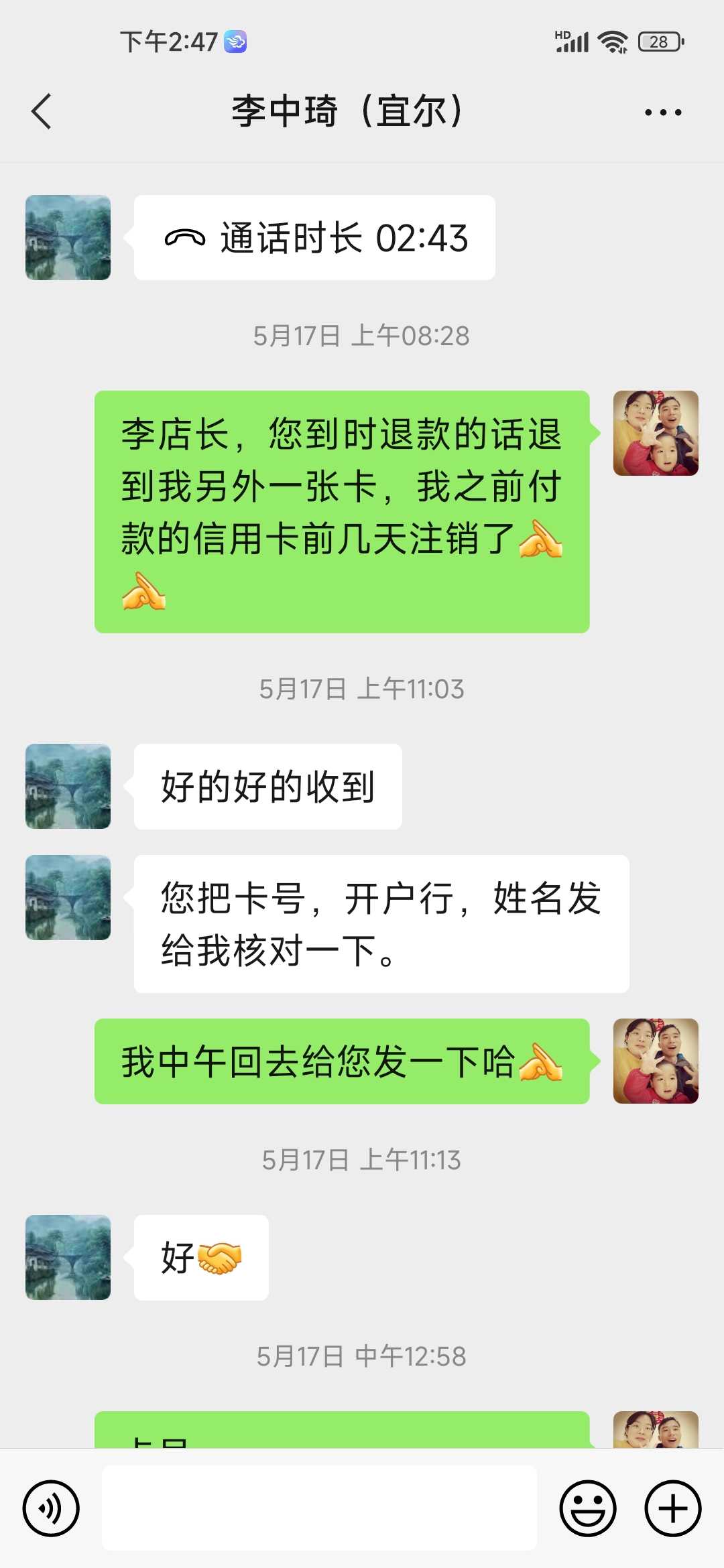Image resolution: width=724 pixels, height=1568 pixels.
Task: Focus the message text field
Action: [319, 1508]
